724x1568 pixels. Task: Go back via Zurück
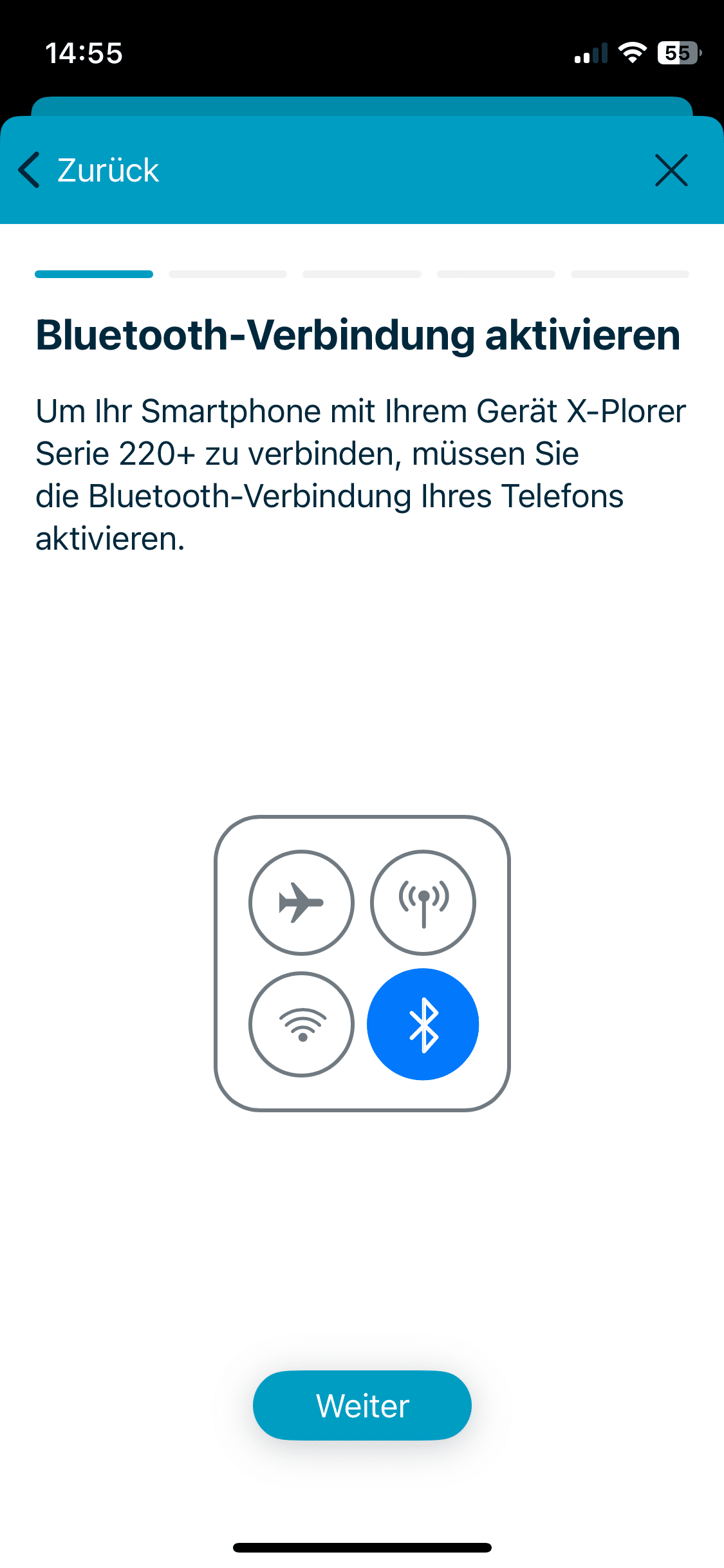89,171
